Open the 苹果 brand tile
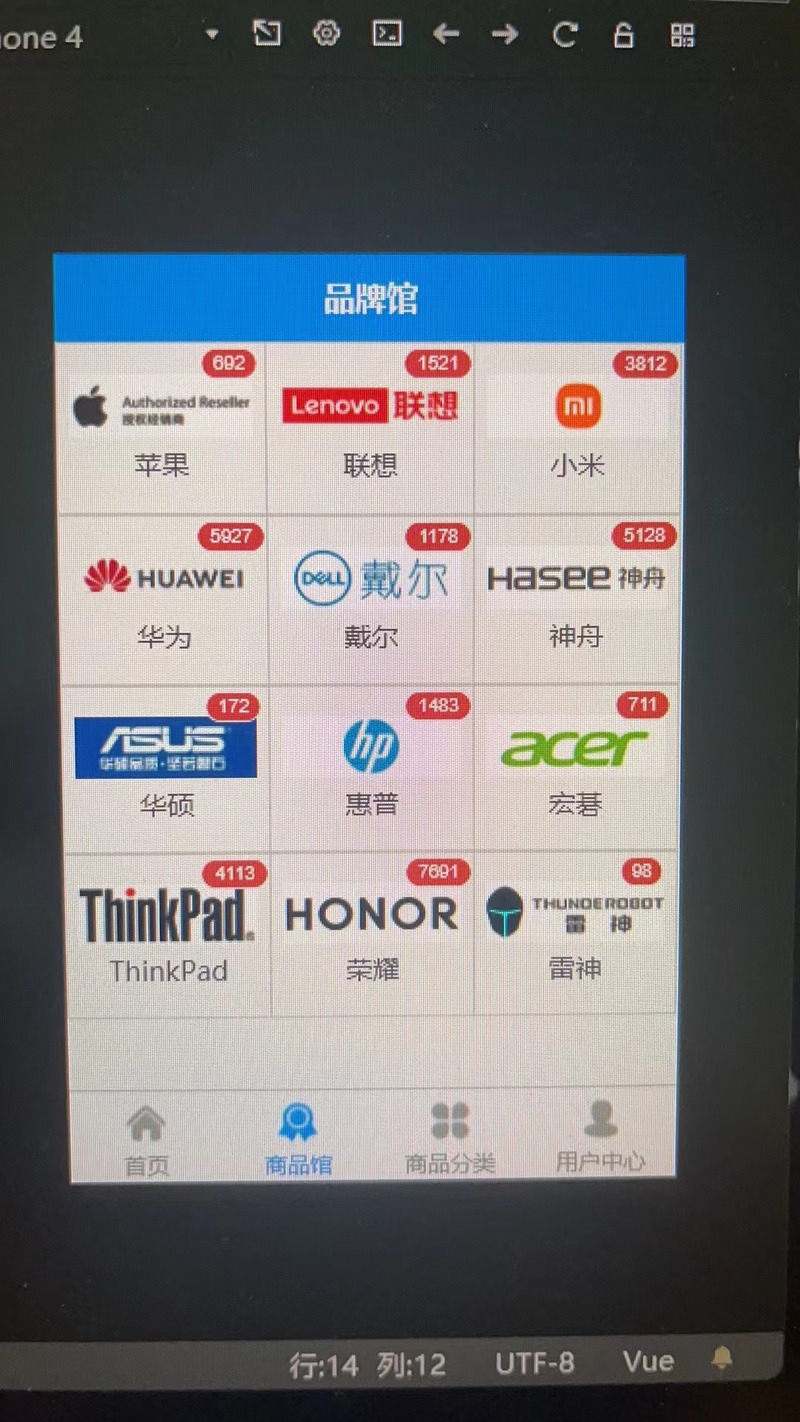 tap(161, 429)
